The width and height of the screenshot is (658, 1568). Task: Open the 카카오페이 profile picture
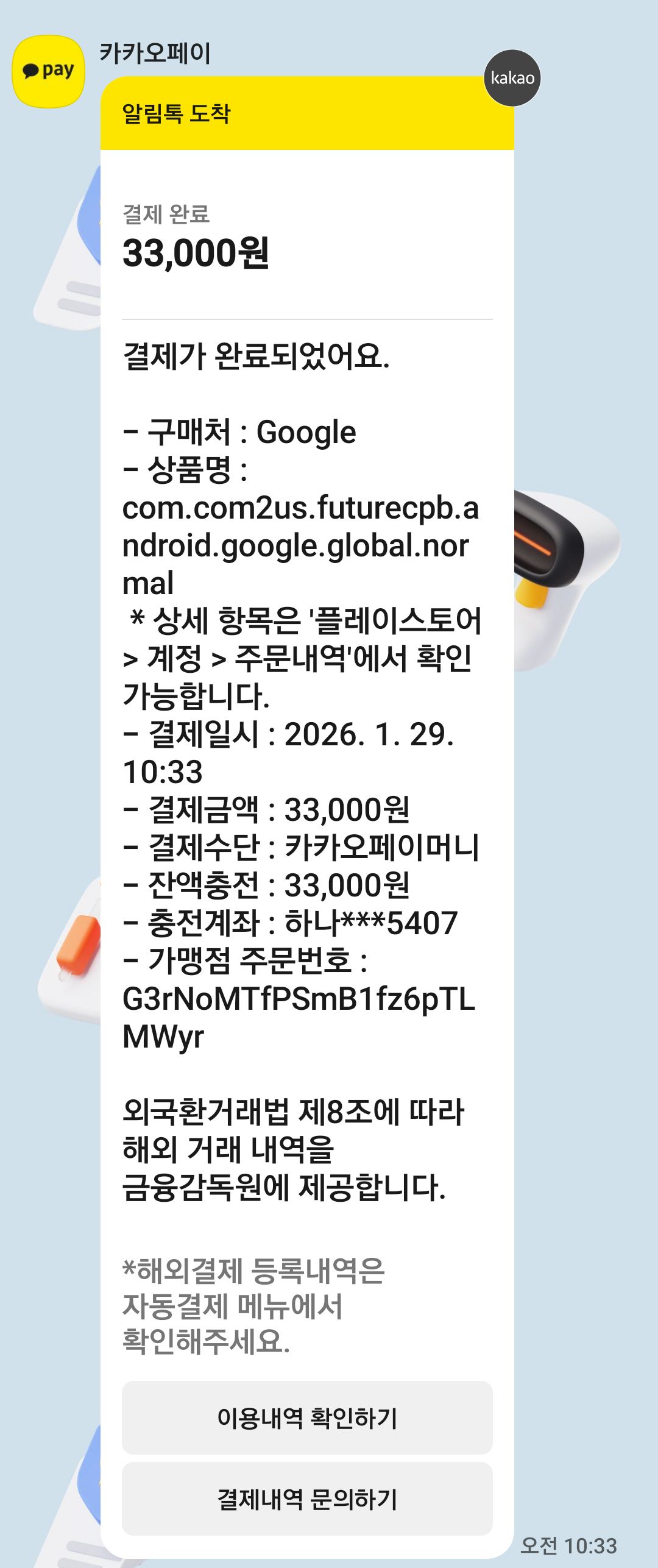(49, 71)
